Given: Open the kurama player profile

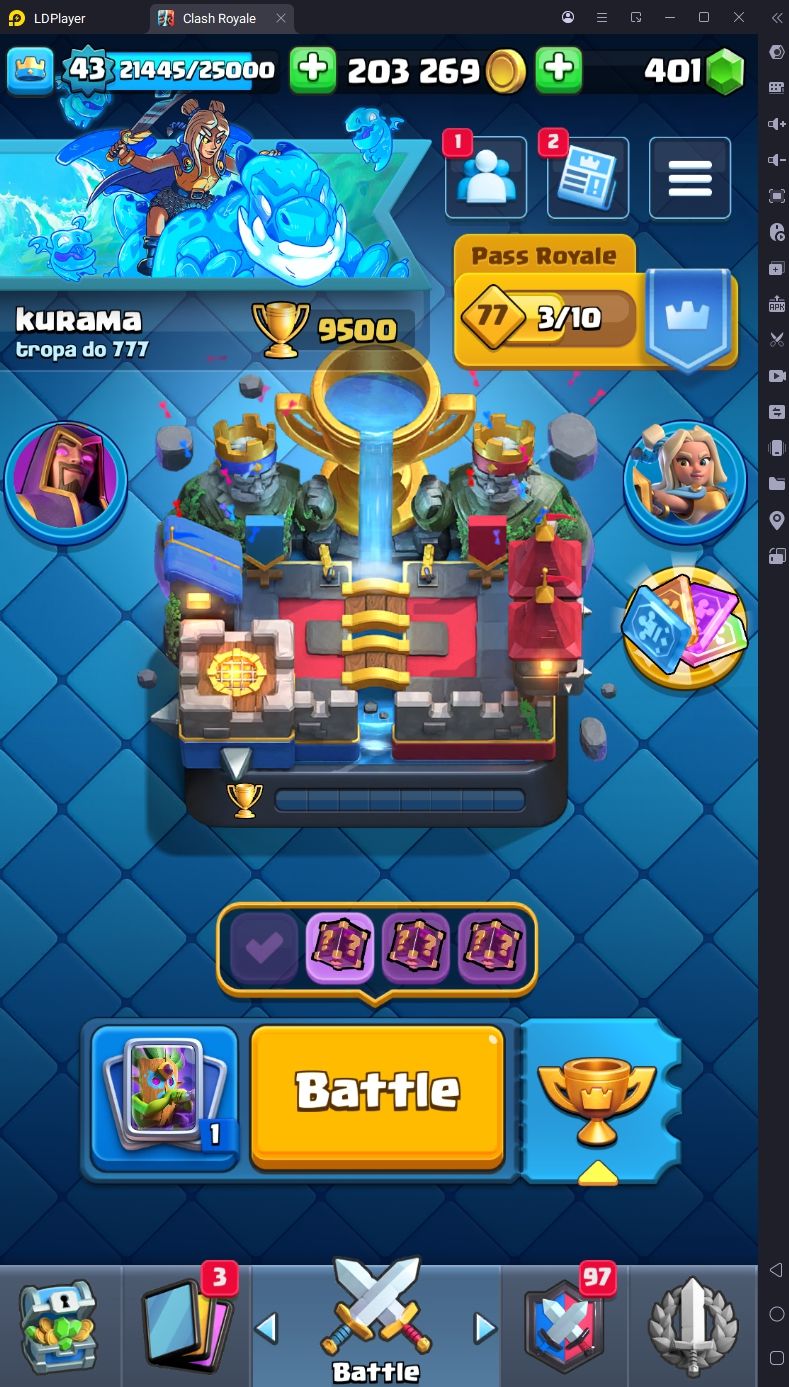Looking at the screenshot, I should 80,331.
